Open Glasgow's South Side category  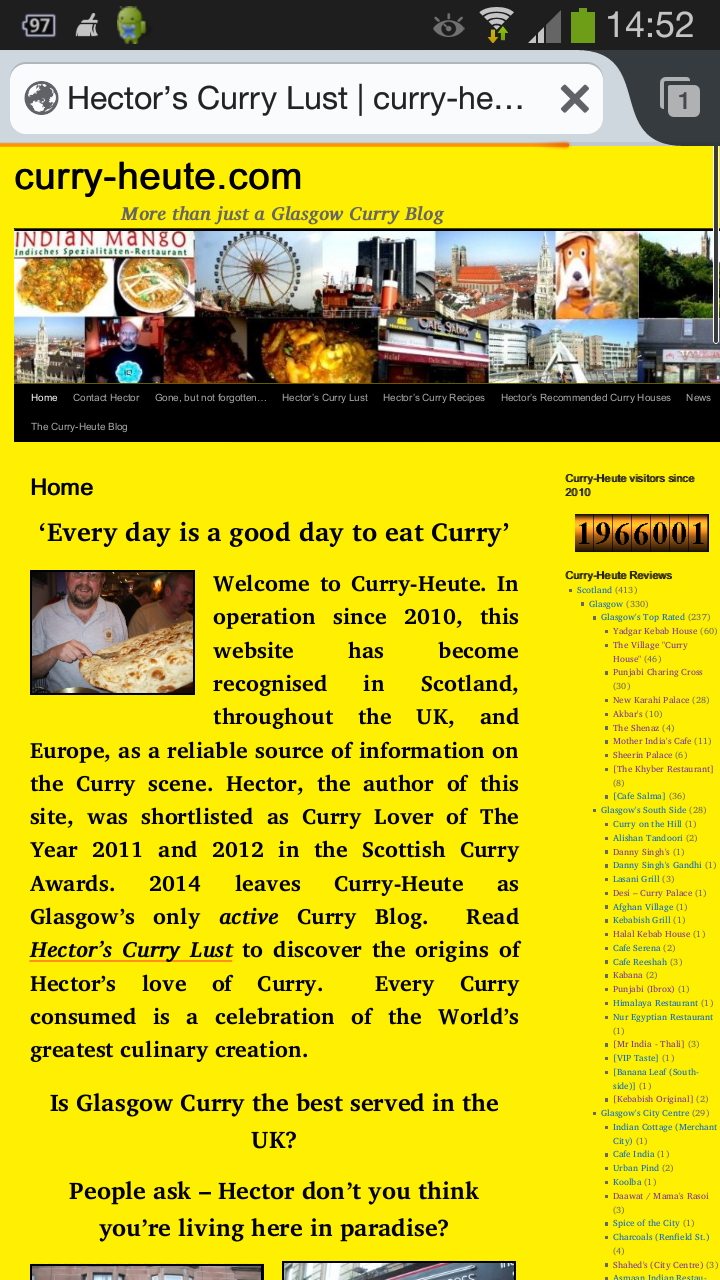tap(644, 810)
